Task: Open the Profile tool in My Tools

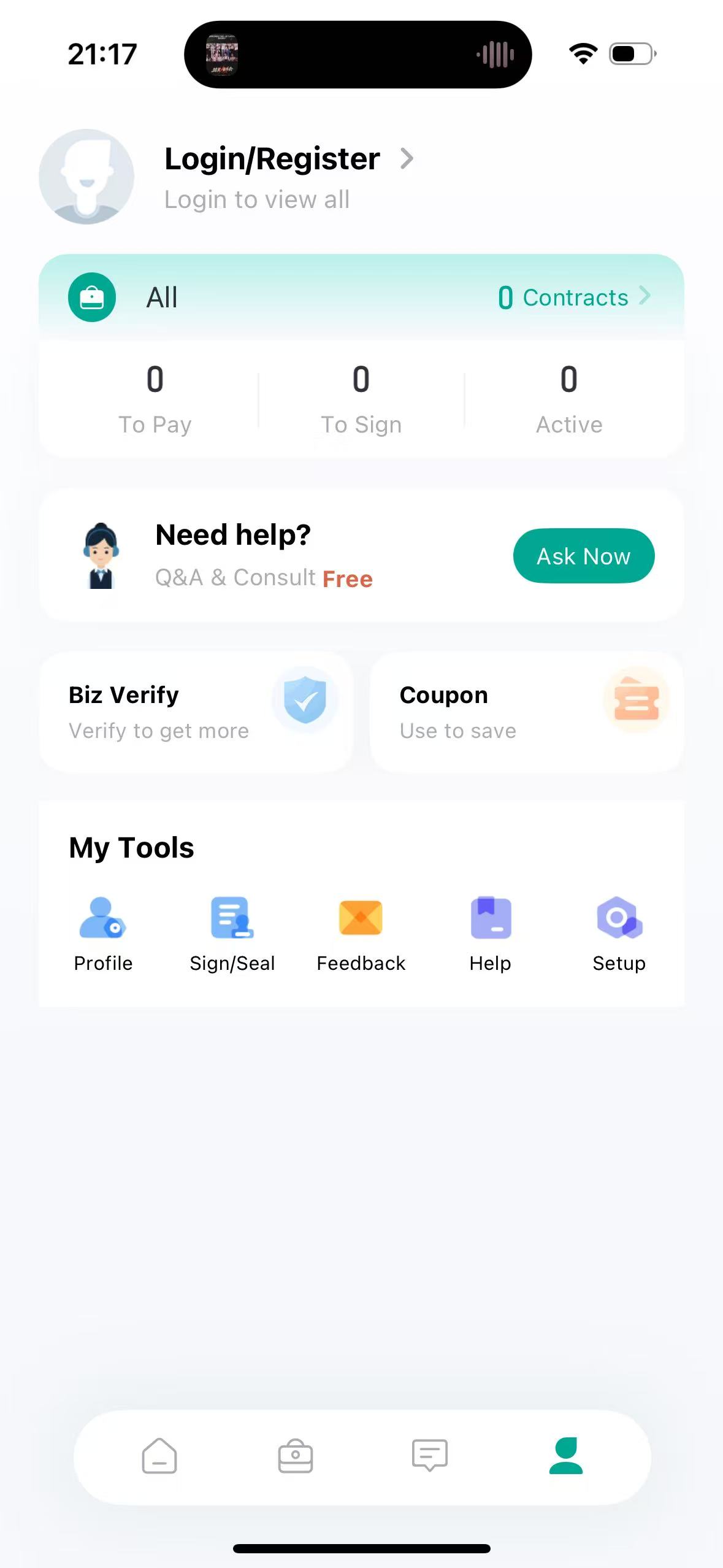Action: [102, 932]
